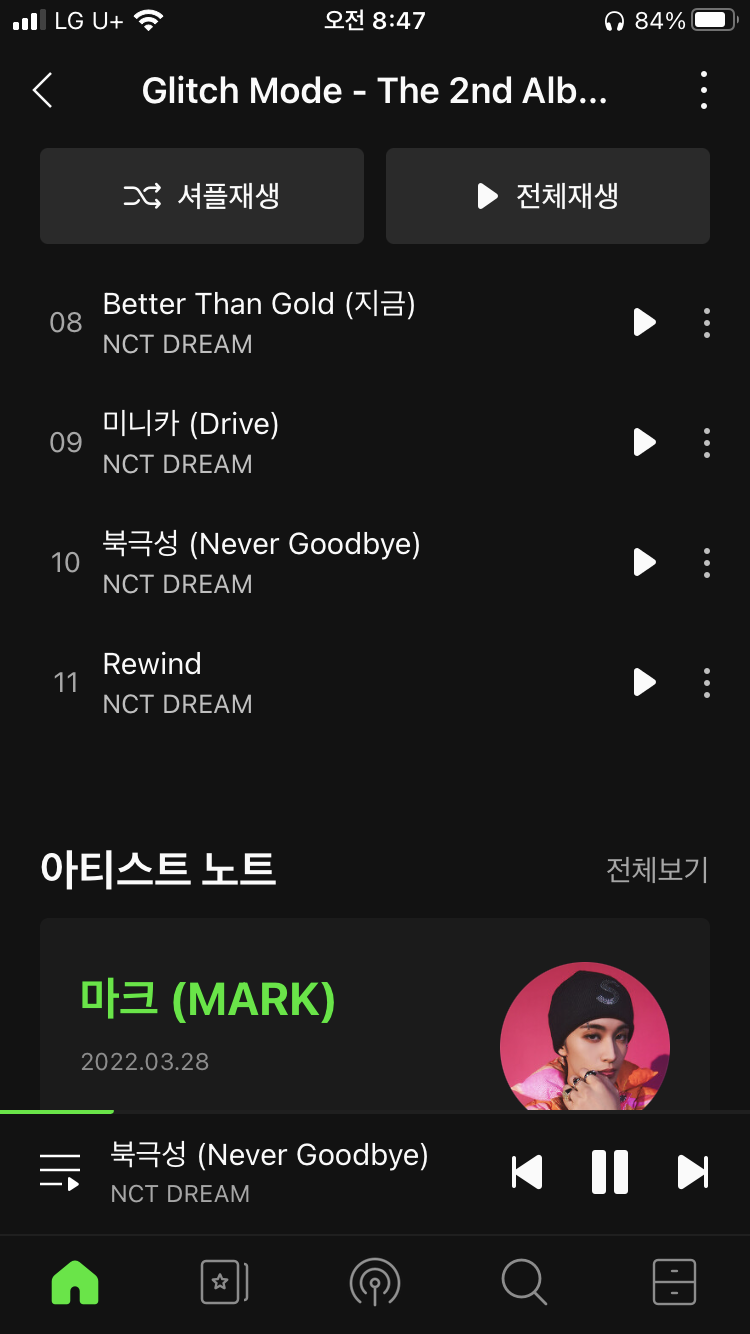
Task: Open more options for Better Than Gold
Action: pyautogui.click(x=706, y=322)
